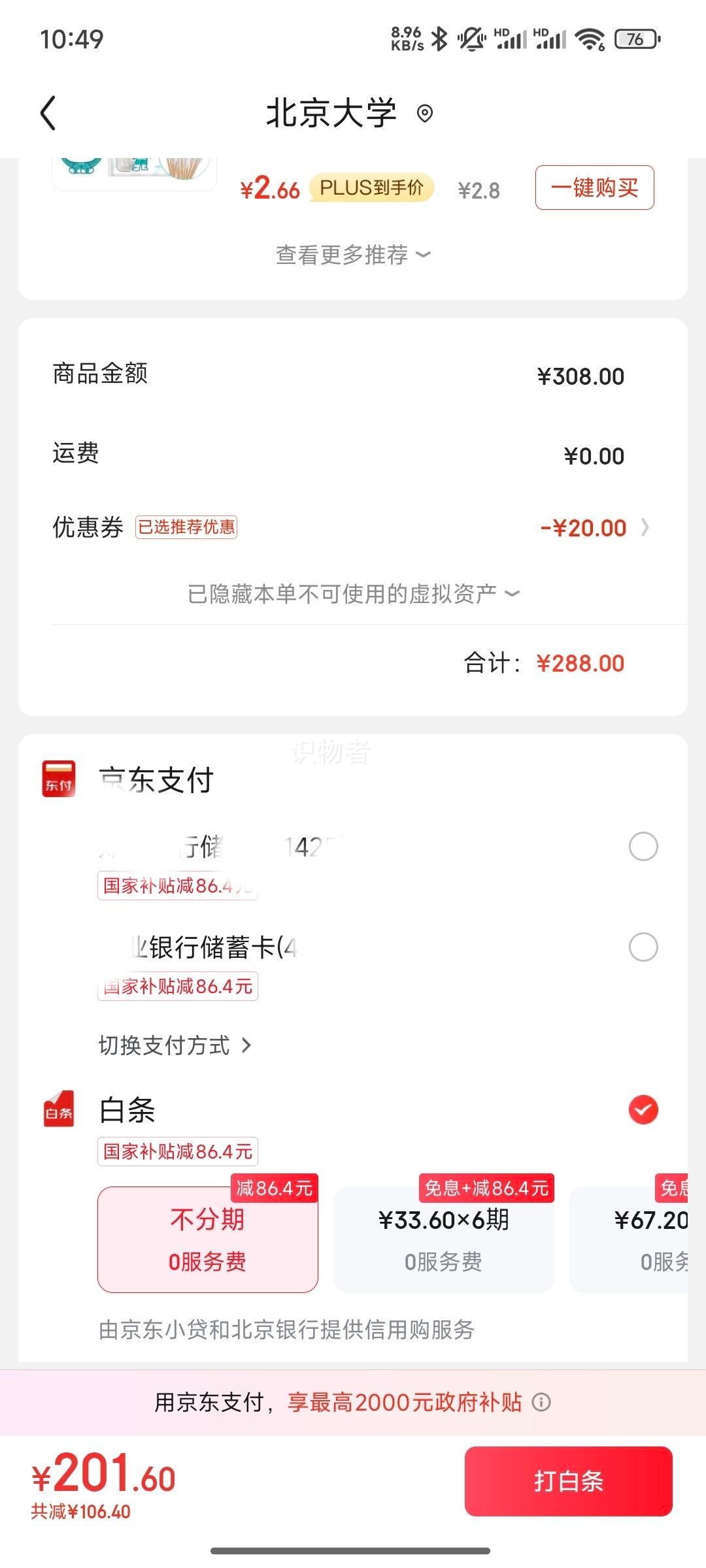Select the 银行储蓄卡 payment radio button
The height and width of the screenshot is (1568, 706).
[643, 947]
